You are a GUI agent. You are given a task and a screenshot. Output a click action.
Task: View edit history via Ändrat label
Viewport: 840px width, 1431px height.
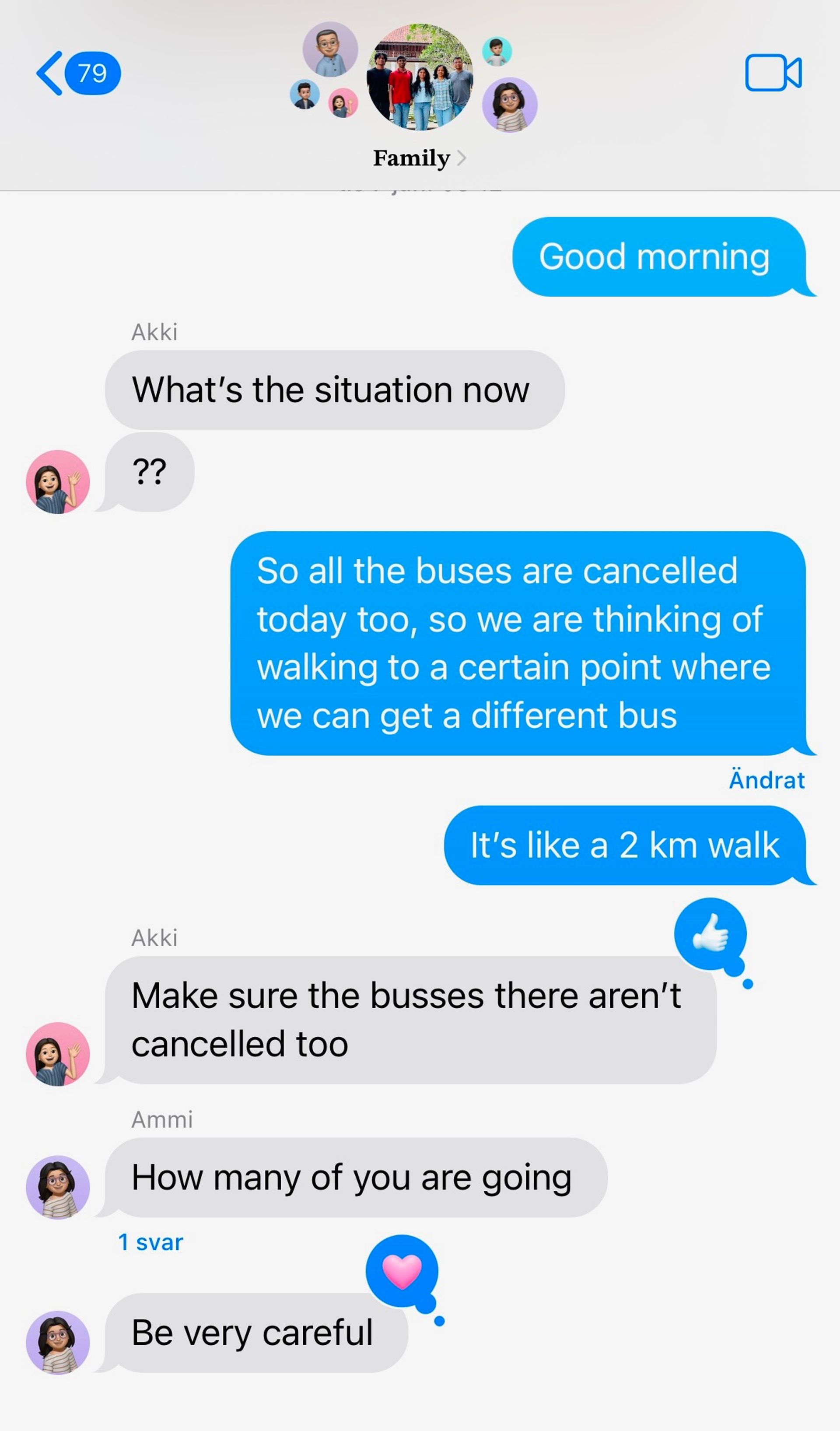[767, 780]
